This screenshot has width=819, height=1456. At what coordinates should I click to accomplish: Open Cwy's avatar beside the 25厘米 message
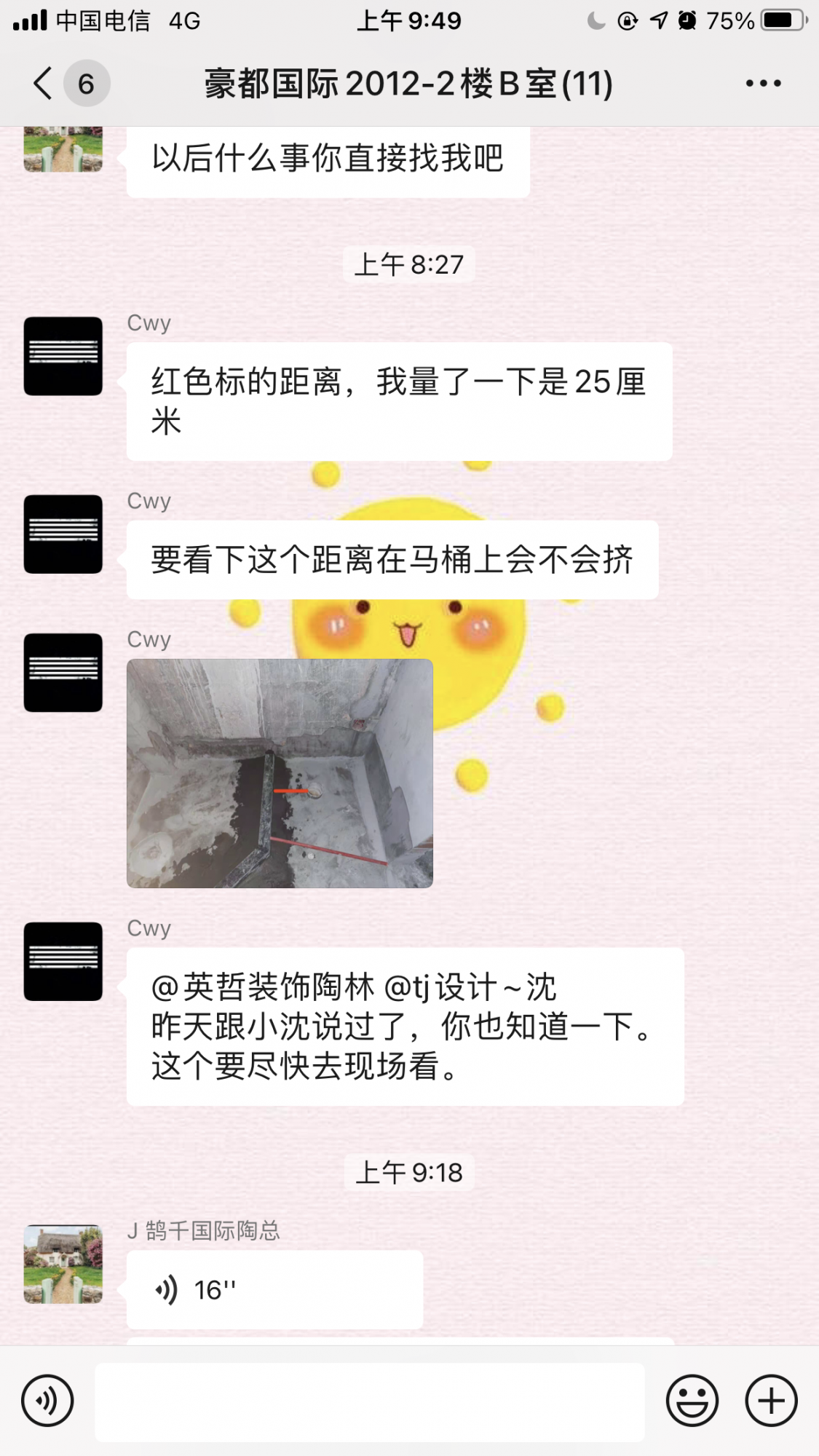point(63,356)
